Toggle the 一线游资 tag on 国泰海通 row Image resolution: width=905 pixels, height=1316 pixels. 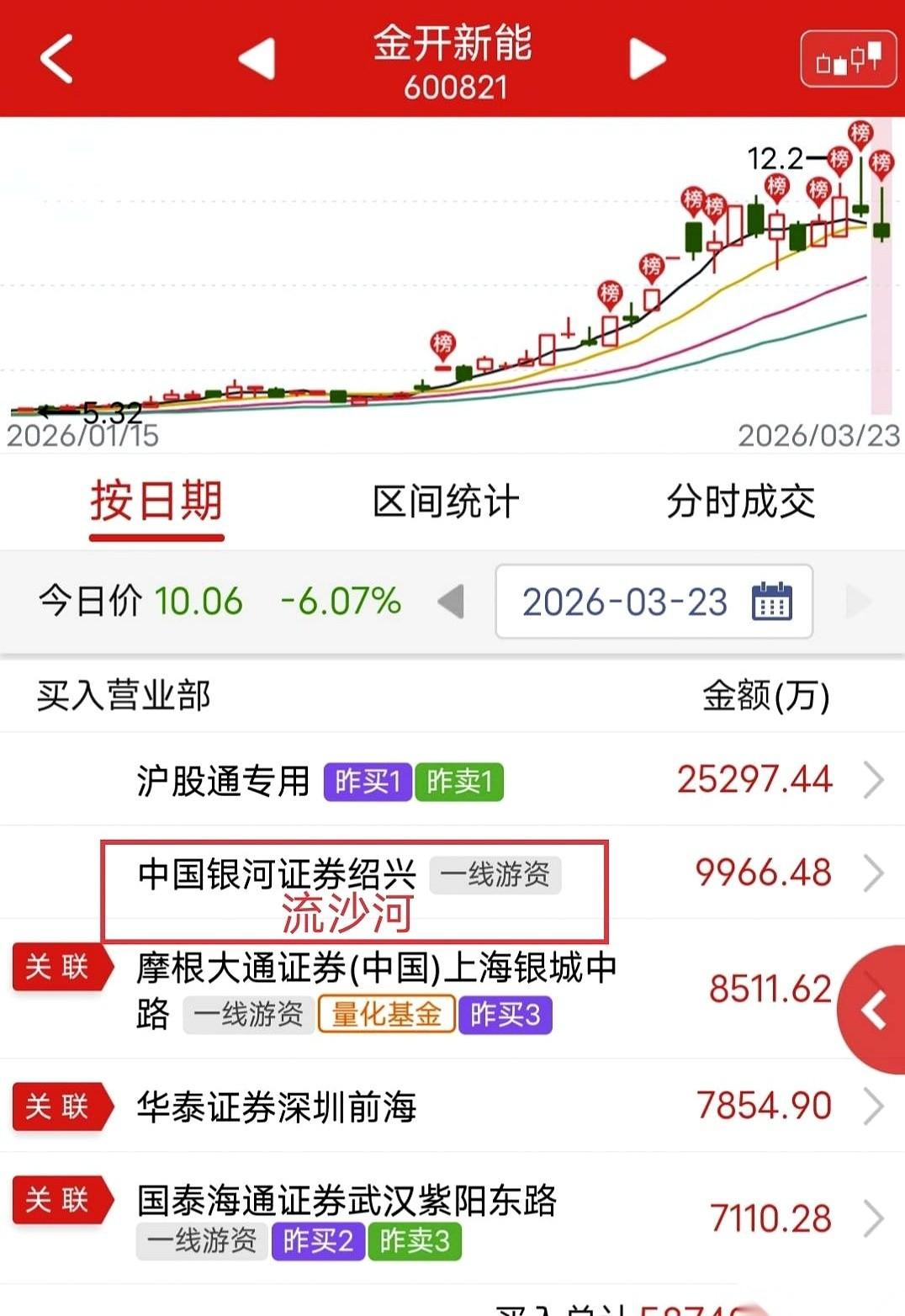click(x=202, y=1239)
